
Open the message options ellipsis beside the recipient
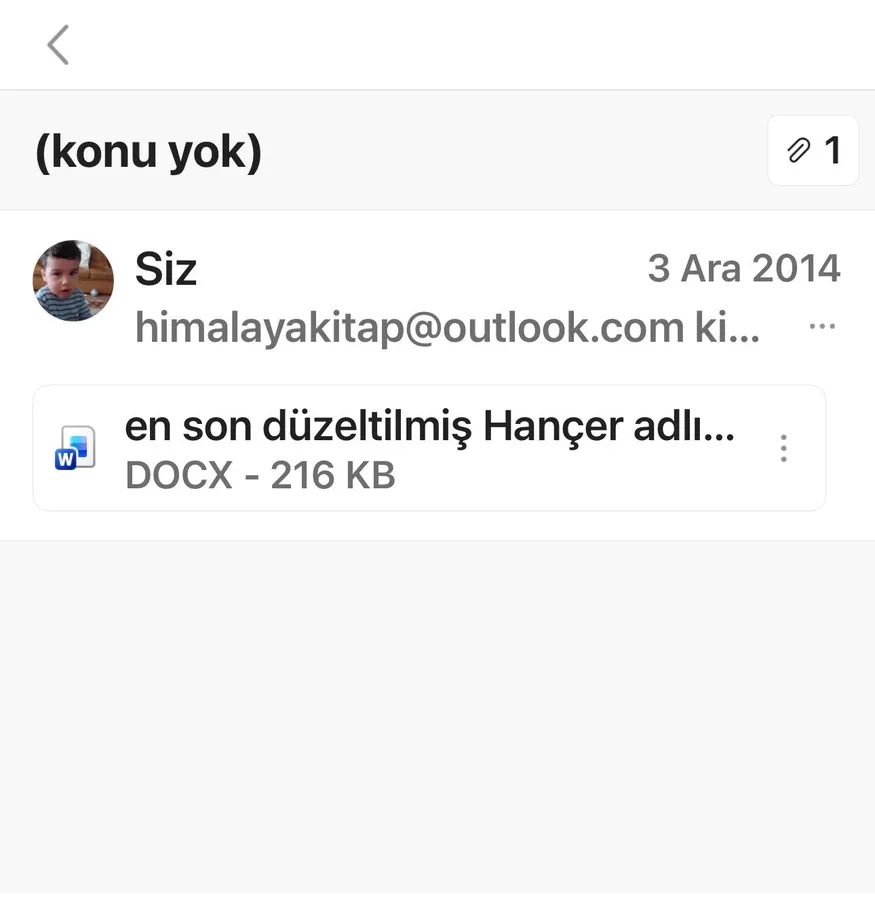click(x=822, y=327)
